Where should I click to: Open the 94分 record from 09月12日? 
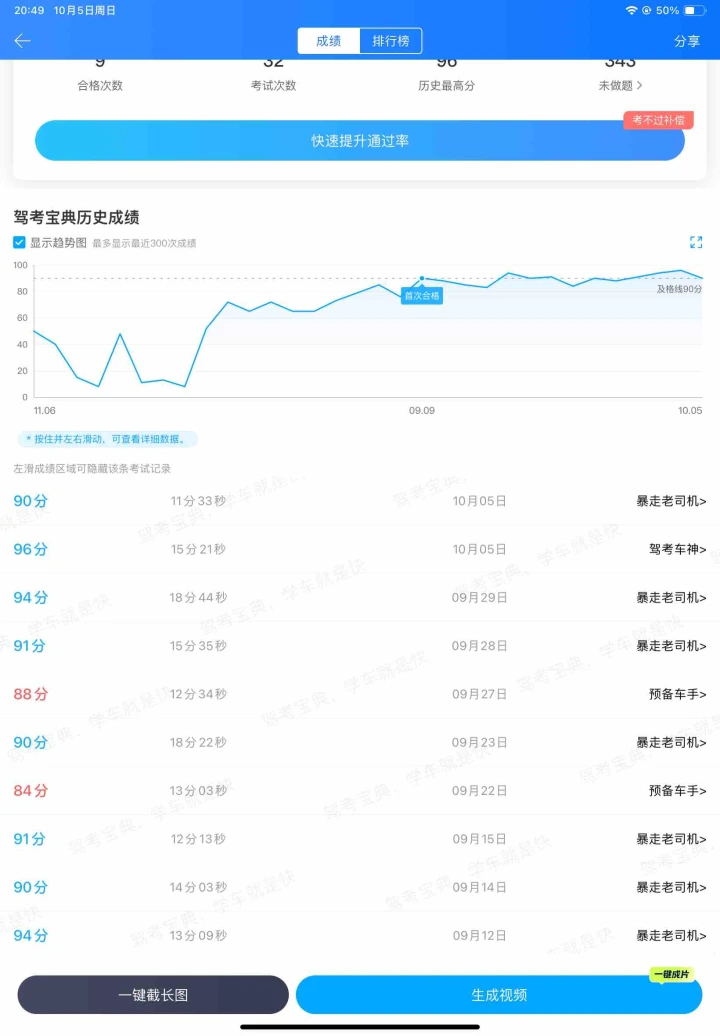pos(360,935)
